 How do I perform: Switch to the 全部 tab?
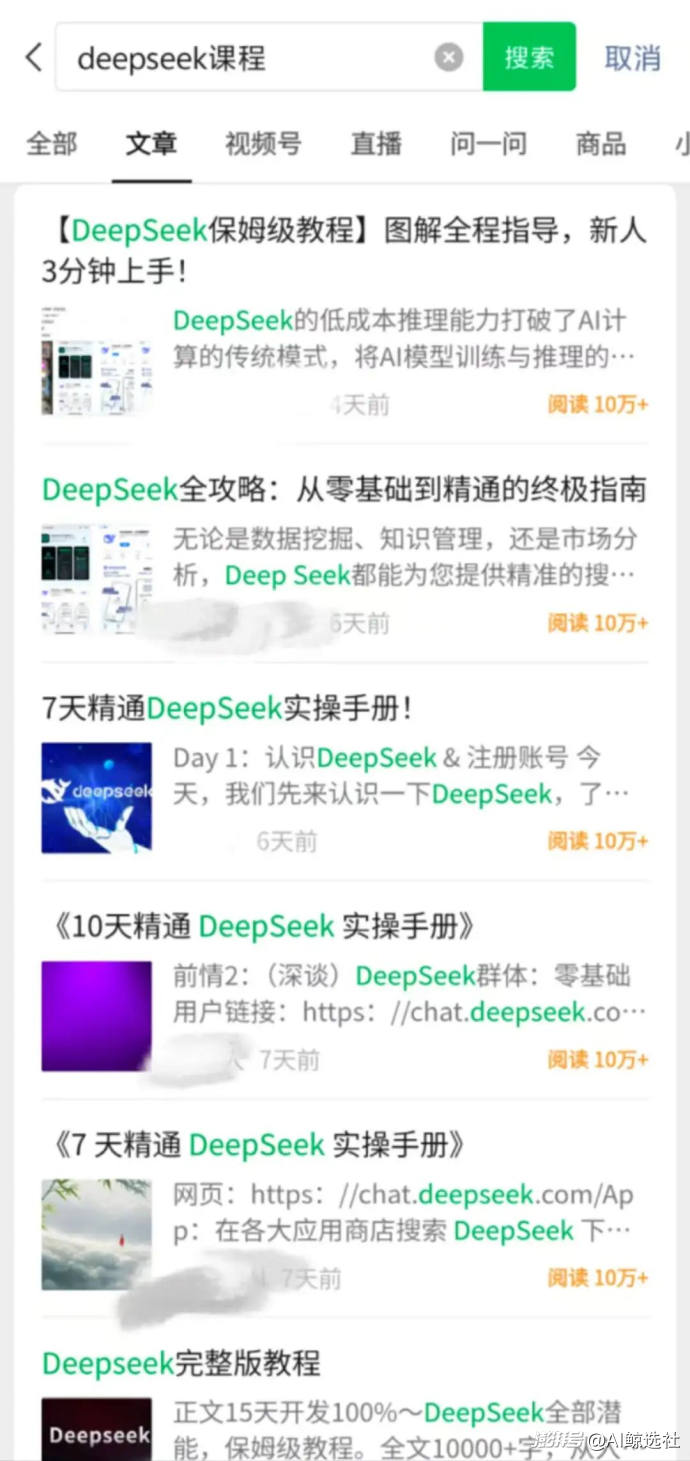[51, 143]
